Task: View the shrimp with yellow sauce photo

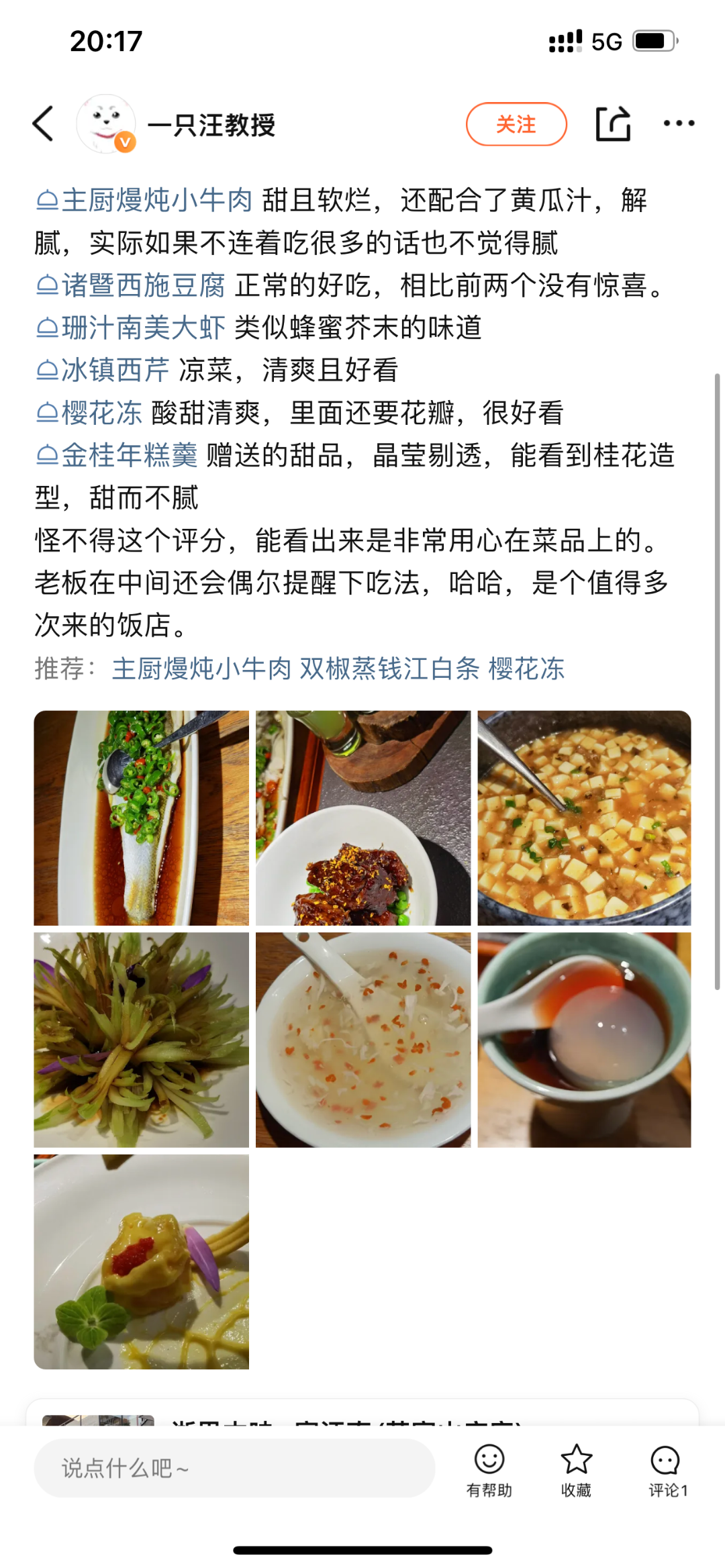Action: point(141,1261)
